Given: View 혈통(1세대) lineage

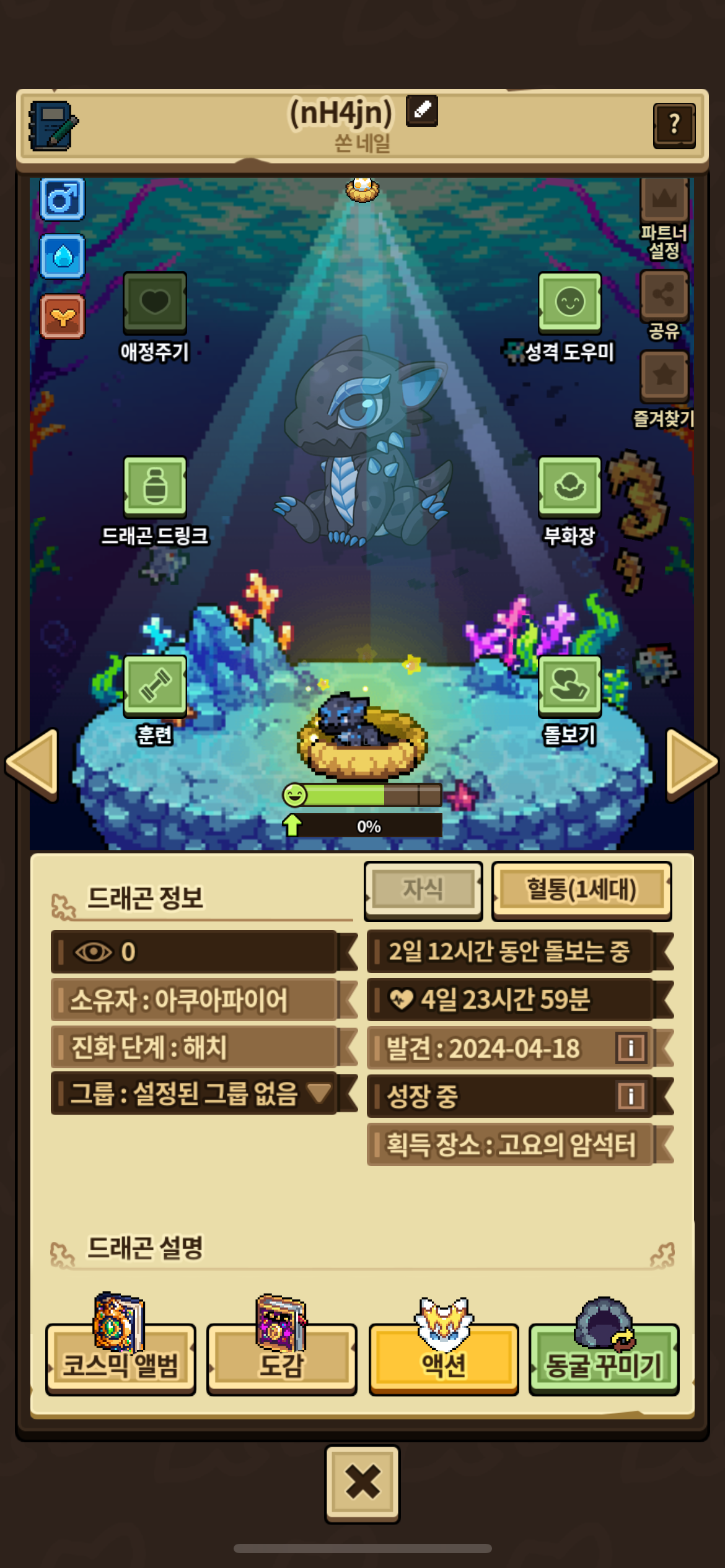Looking at the screenshot, I should [x=581, y=890].
